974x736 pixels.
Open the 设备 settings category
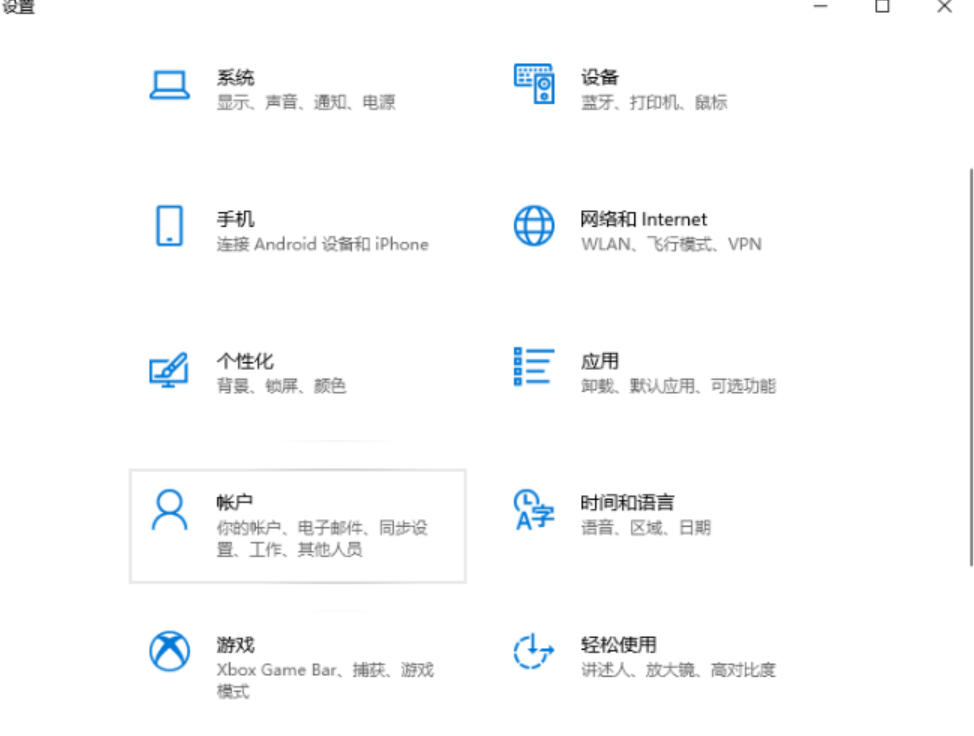600,78
